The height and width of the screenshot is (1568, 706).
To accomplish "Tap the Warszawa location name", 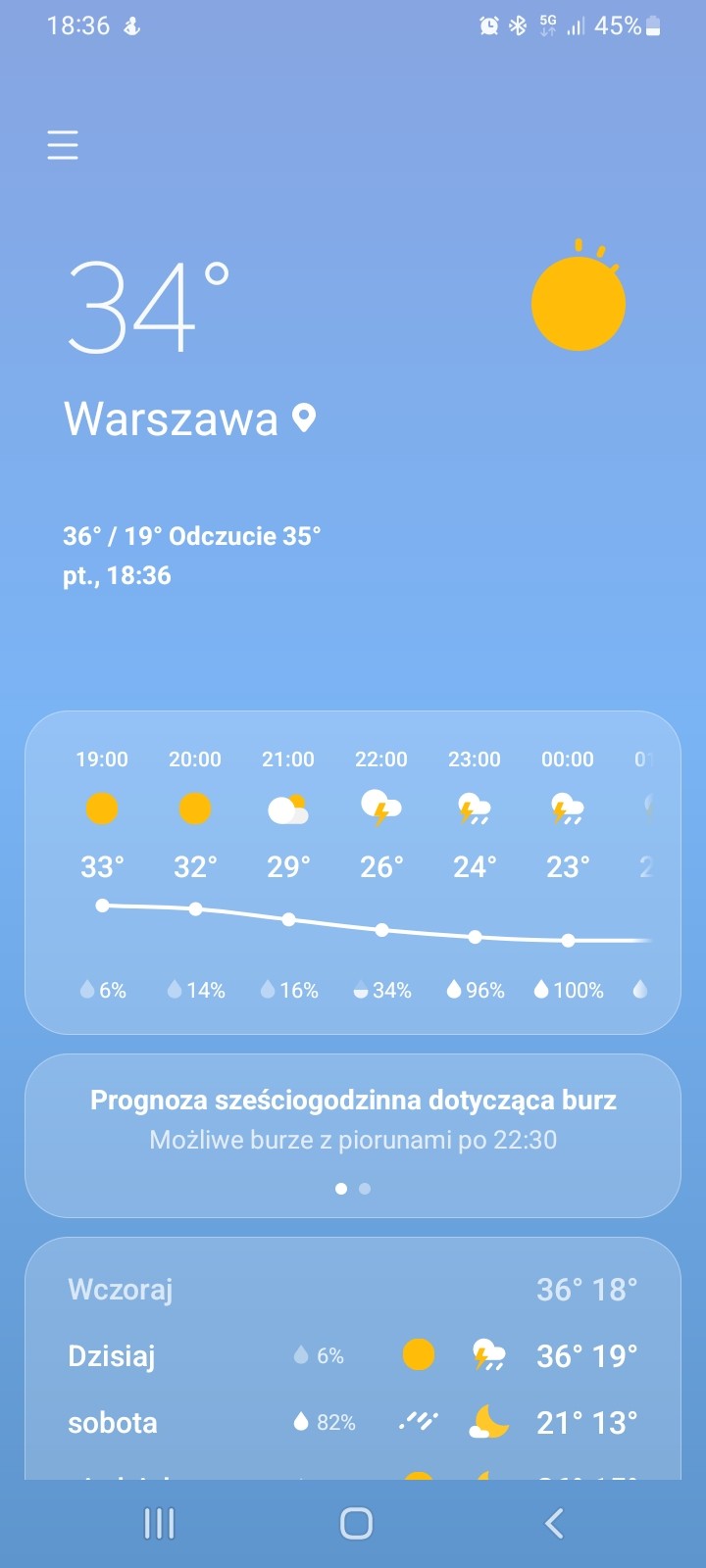I will tap(172, 419).
